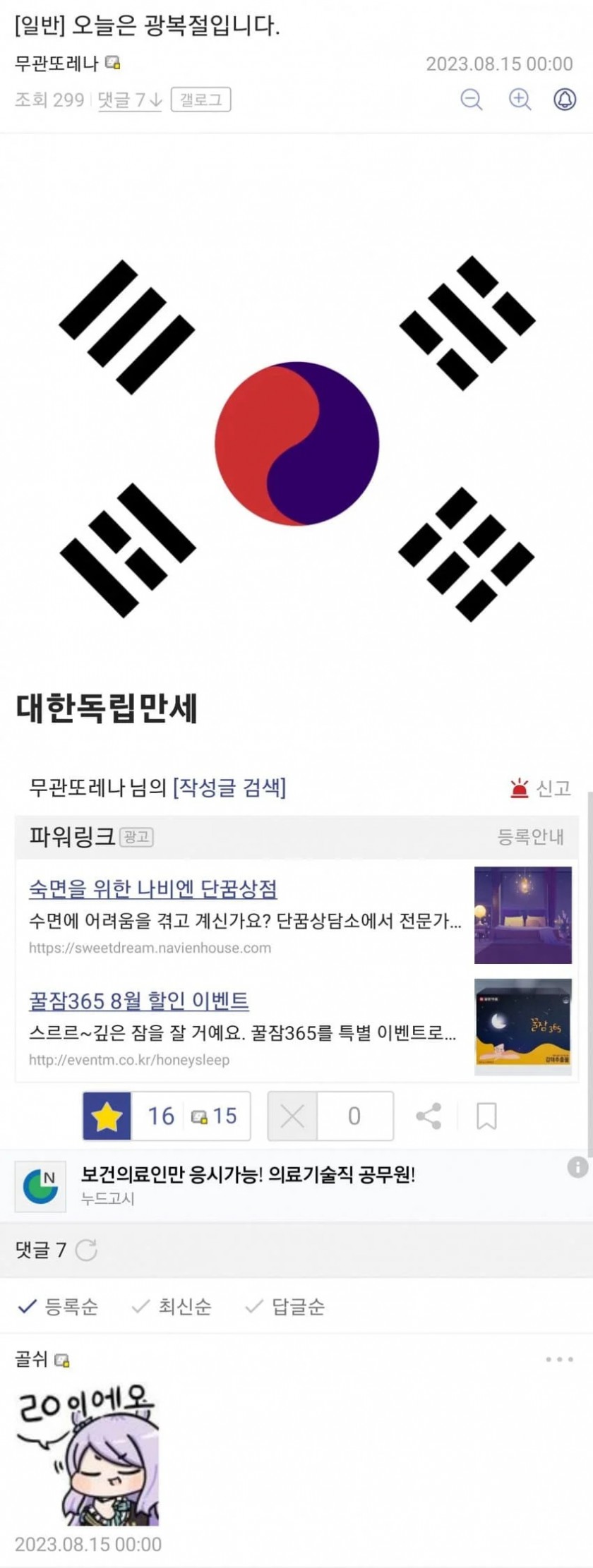Open the ad info icon
This screenshot has height=1568, width=593.
click(577, 1166)
